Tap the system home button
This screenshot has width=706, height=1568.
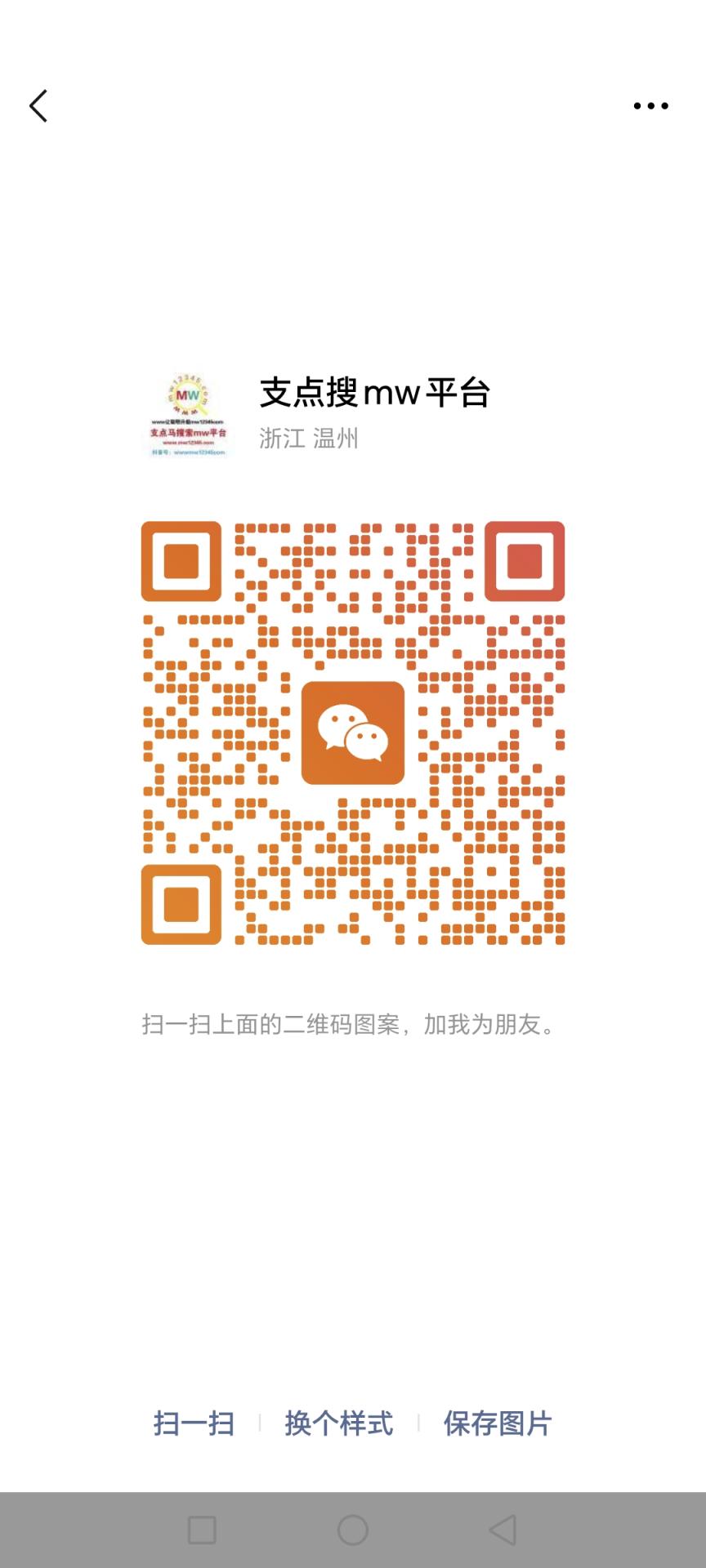pyautogui.click(x=353, y=1530)
